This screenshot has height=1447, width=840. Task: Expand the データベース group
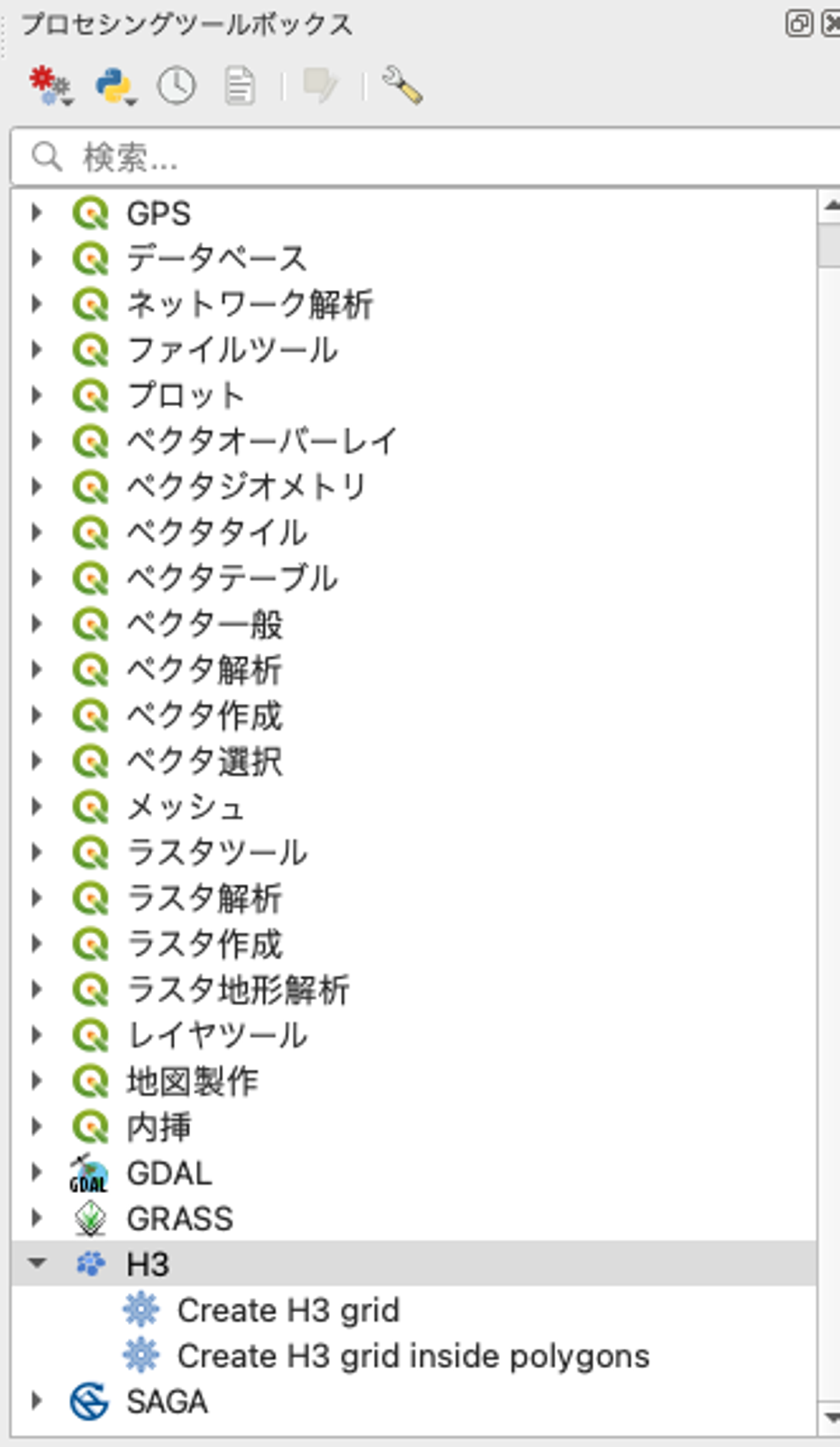click(x=36, y=258)
